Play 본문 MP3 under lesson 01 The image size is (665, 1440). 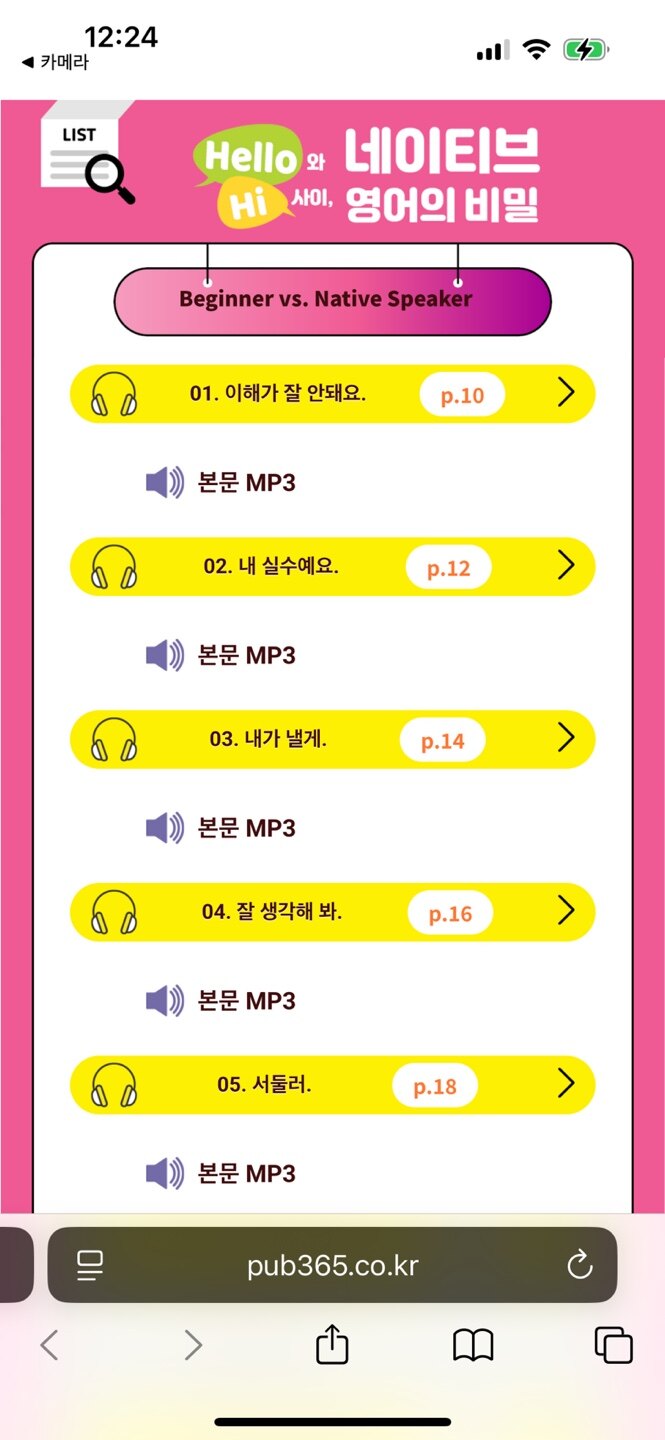point(222,483)
